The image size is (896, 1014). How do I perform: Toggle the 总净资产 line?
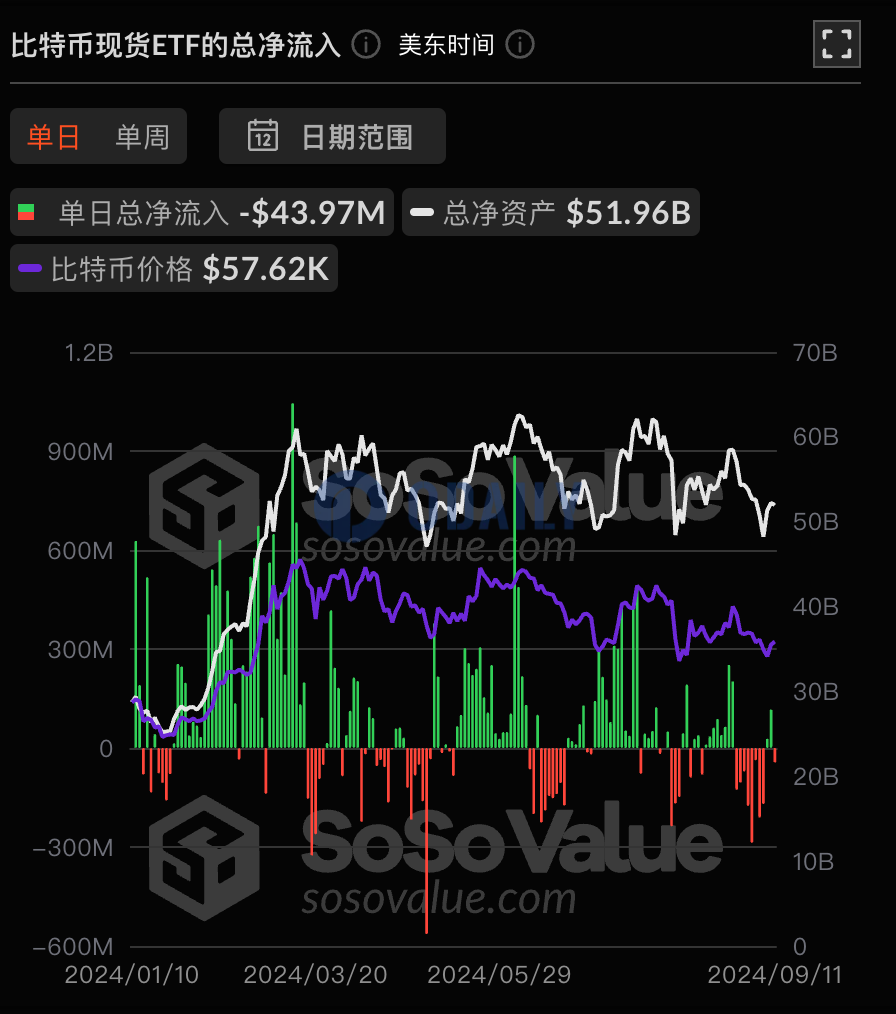pos(550,212)
